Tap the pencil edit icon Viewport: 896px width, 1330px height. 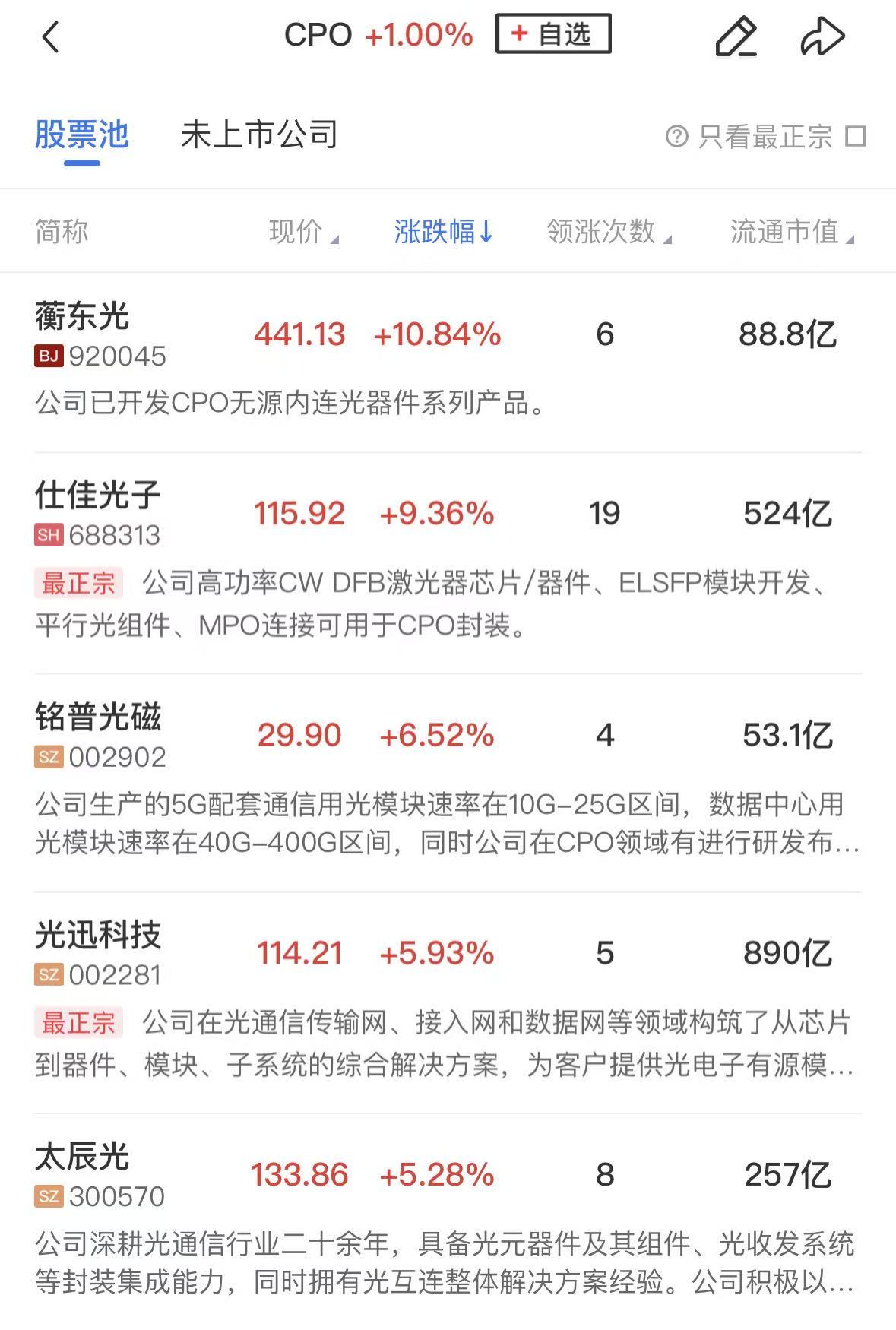click(736, 36)
